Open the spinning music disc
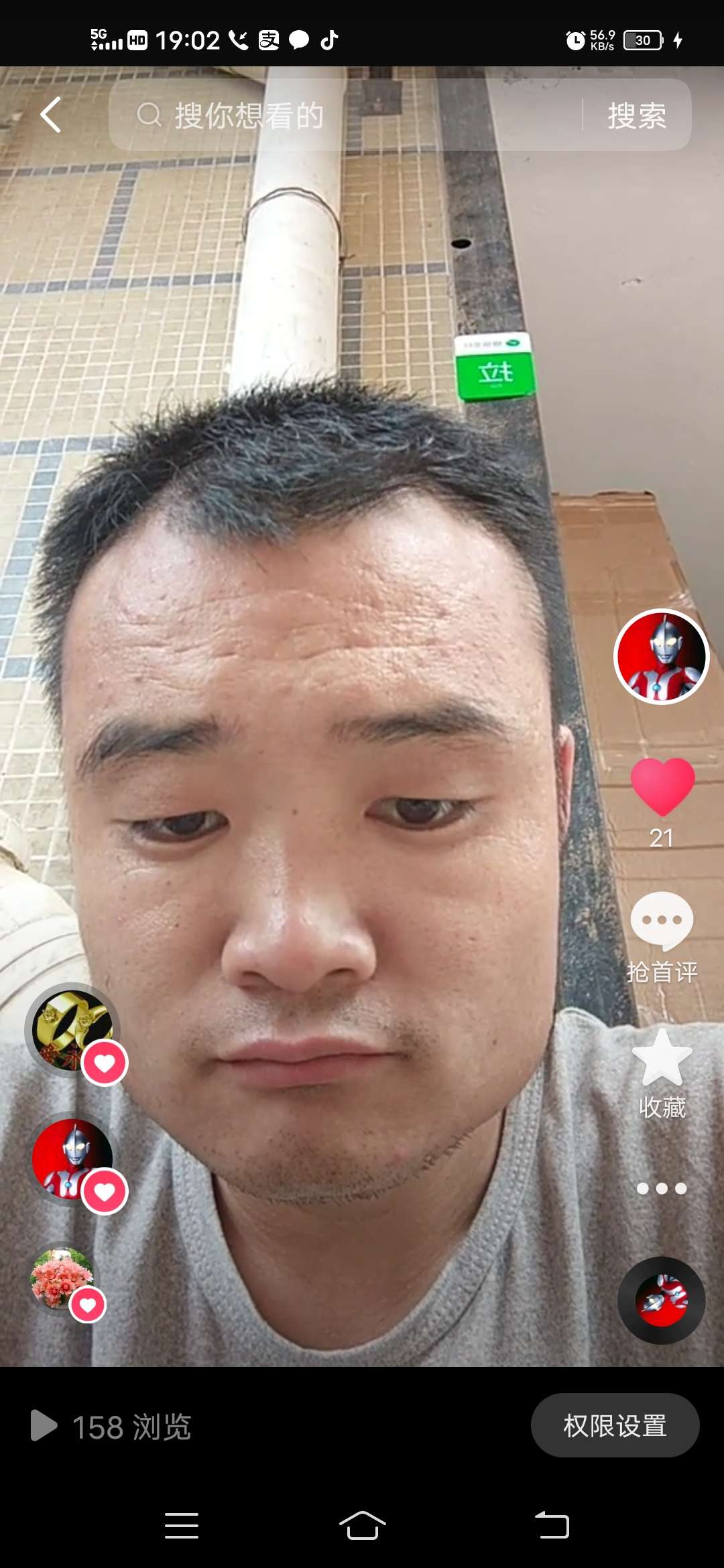The image size is (724, 1568). click(x=661, y=1300)
